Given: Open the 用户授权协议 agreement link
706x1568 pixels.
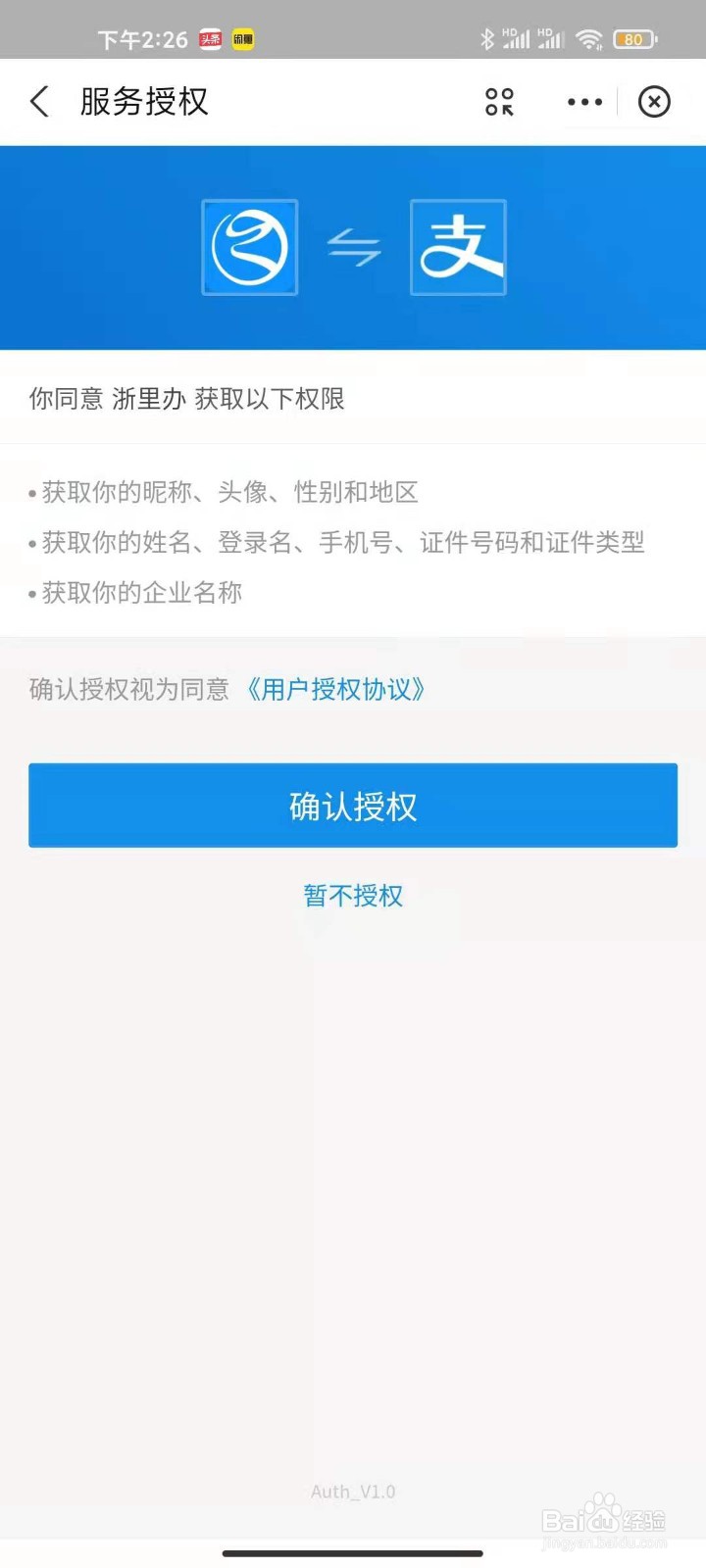Looking at the screenshot, I should click(337, 690).
